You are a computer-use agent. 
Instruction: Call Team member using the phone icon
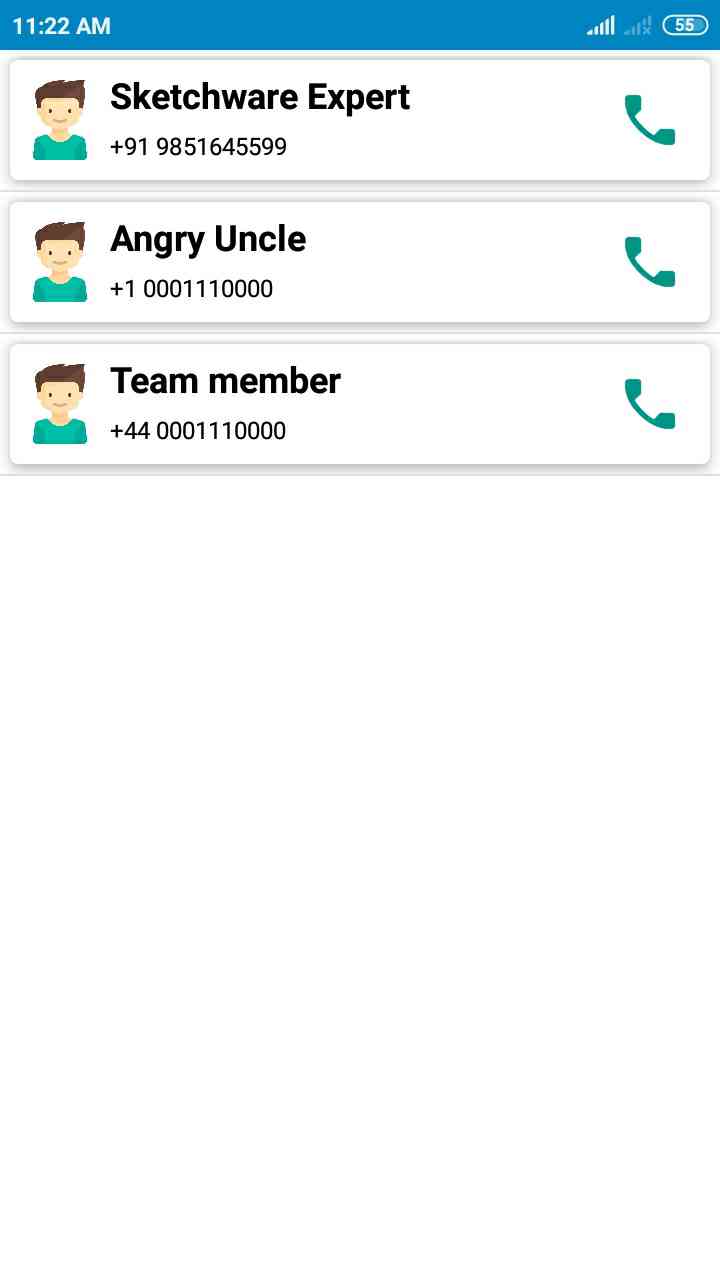coord(649,403)
